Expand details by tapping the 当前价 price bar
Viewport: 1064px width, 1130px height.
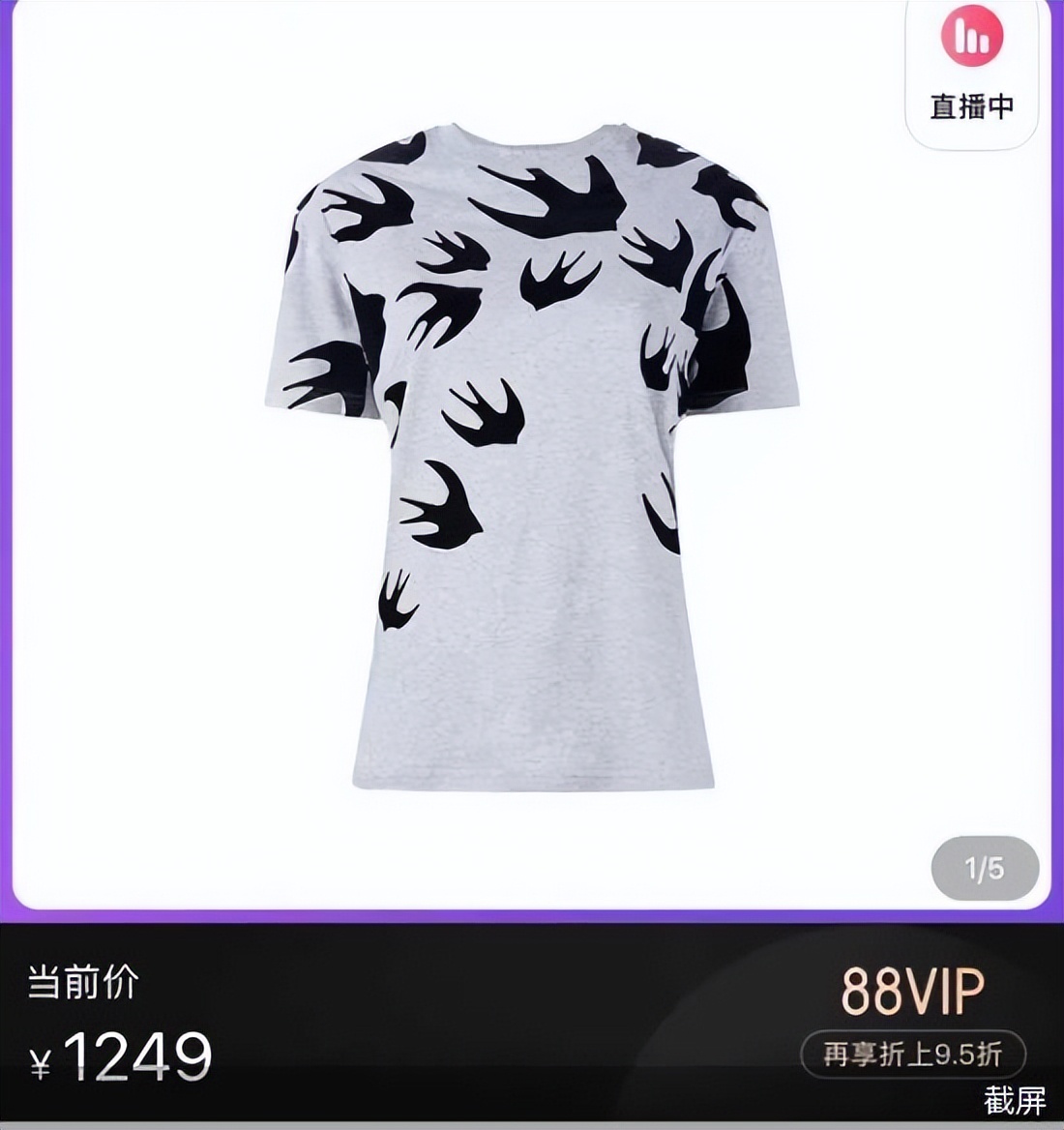(x=81, y=980)
